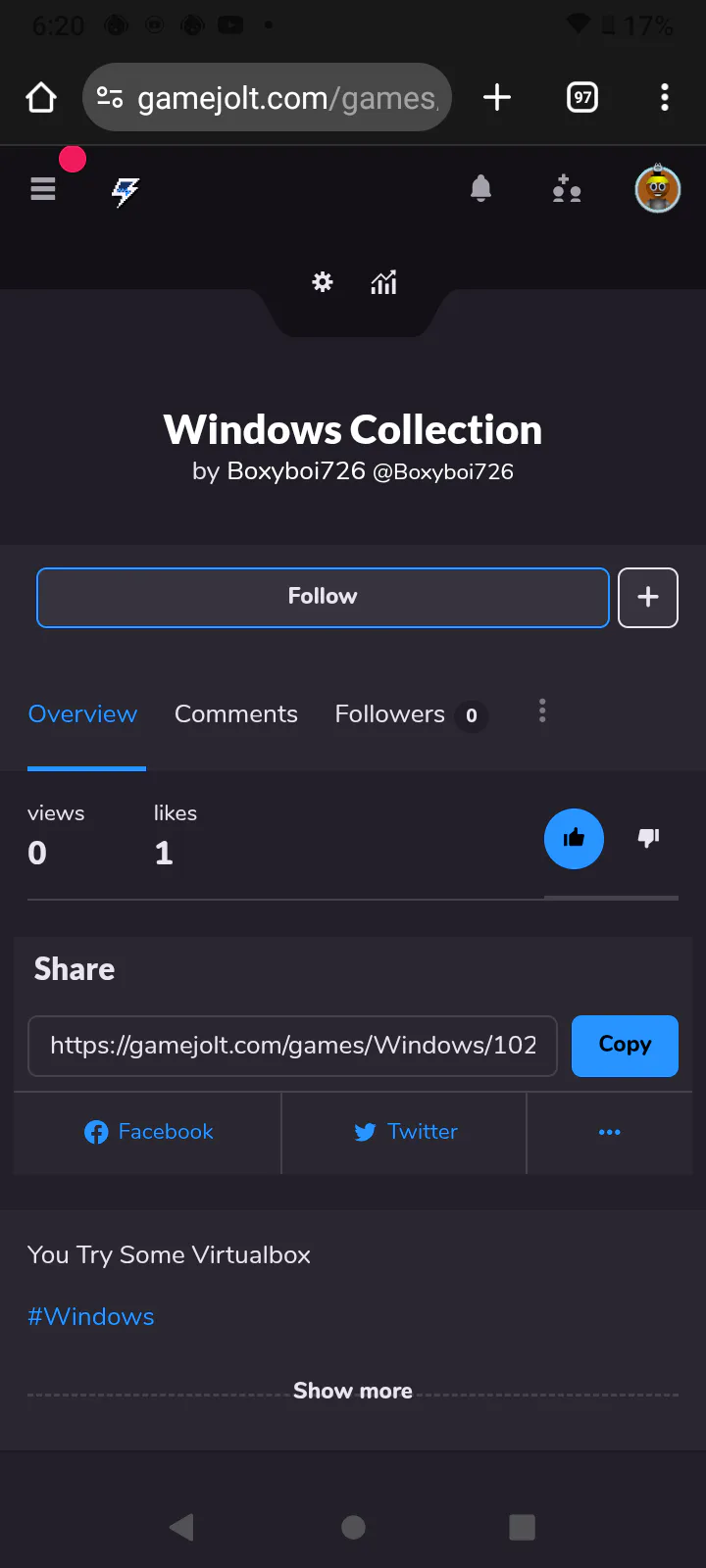Viewport: 706px width, 1568px height.
Task: Open the #Windows hashtag link
Action: (x=91, y=1316)
